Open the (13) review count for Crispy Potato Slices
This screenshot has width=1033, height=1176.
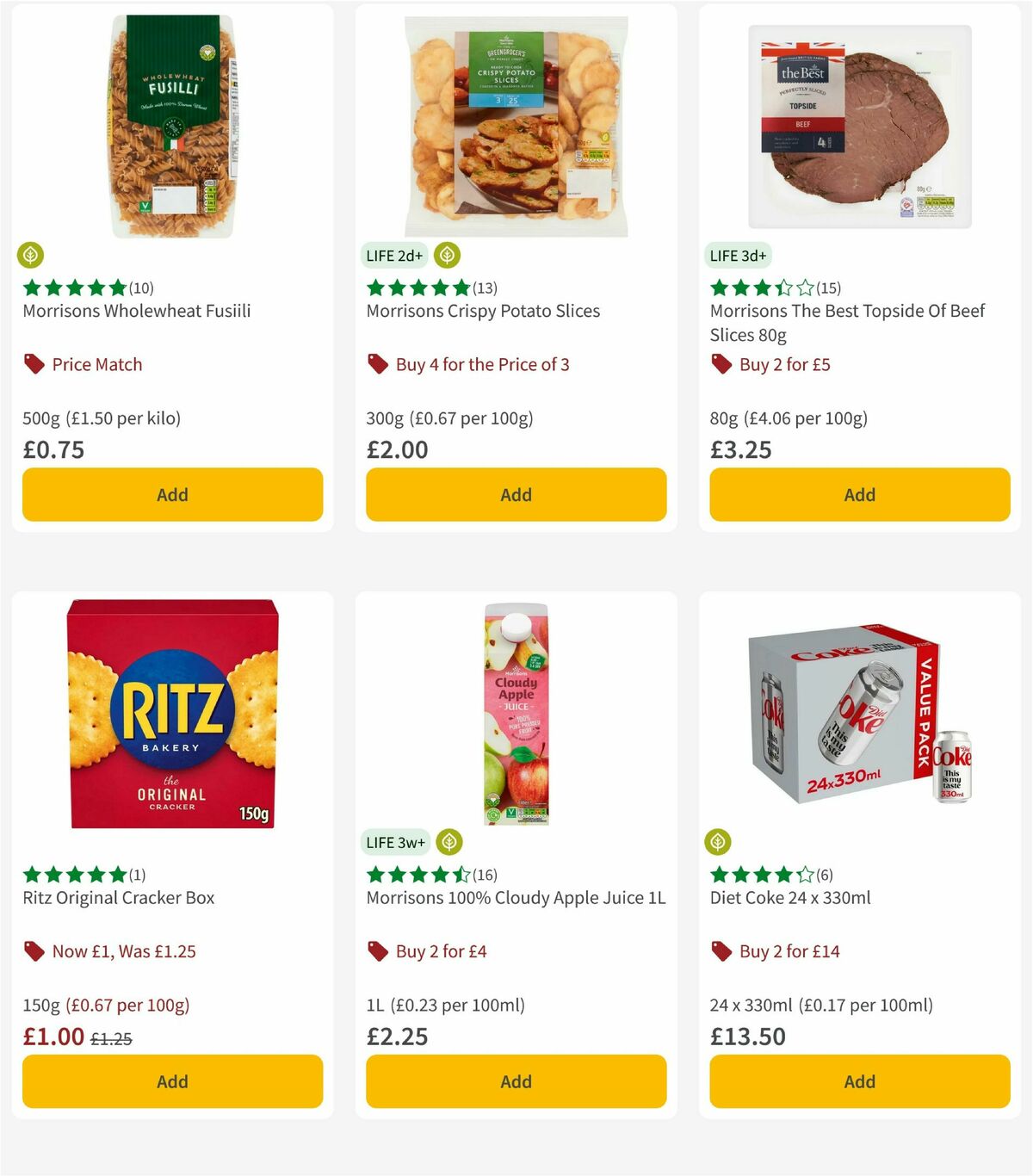pyautogui.click(x=486, y=288)
